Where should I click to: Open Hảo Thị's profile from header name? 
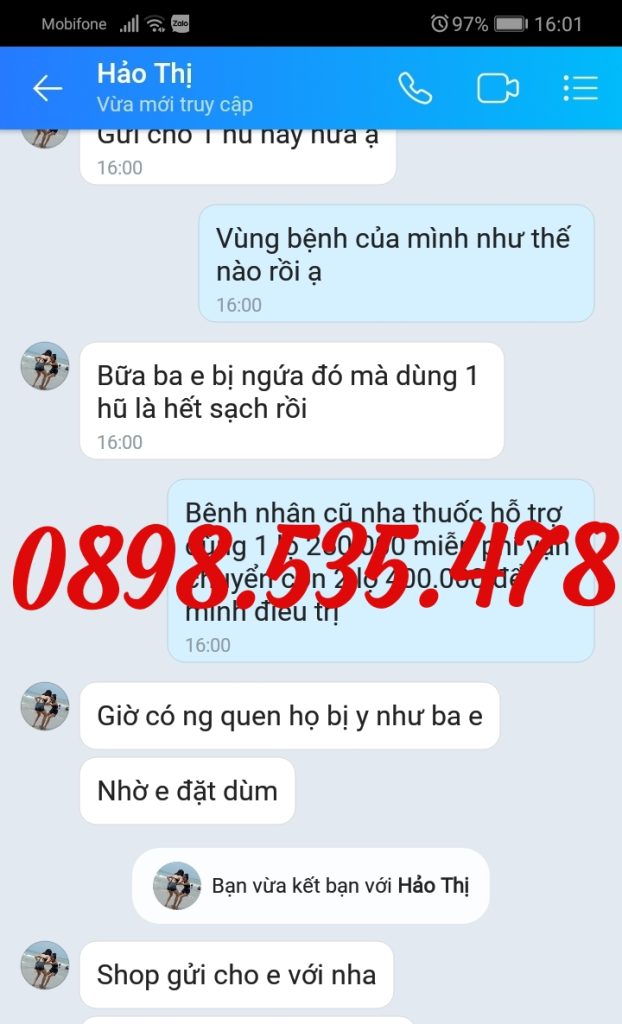pos(145,74)
